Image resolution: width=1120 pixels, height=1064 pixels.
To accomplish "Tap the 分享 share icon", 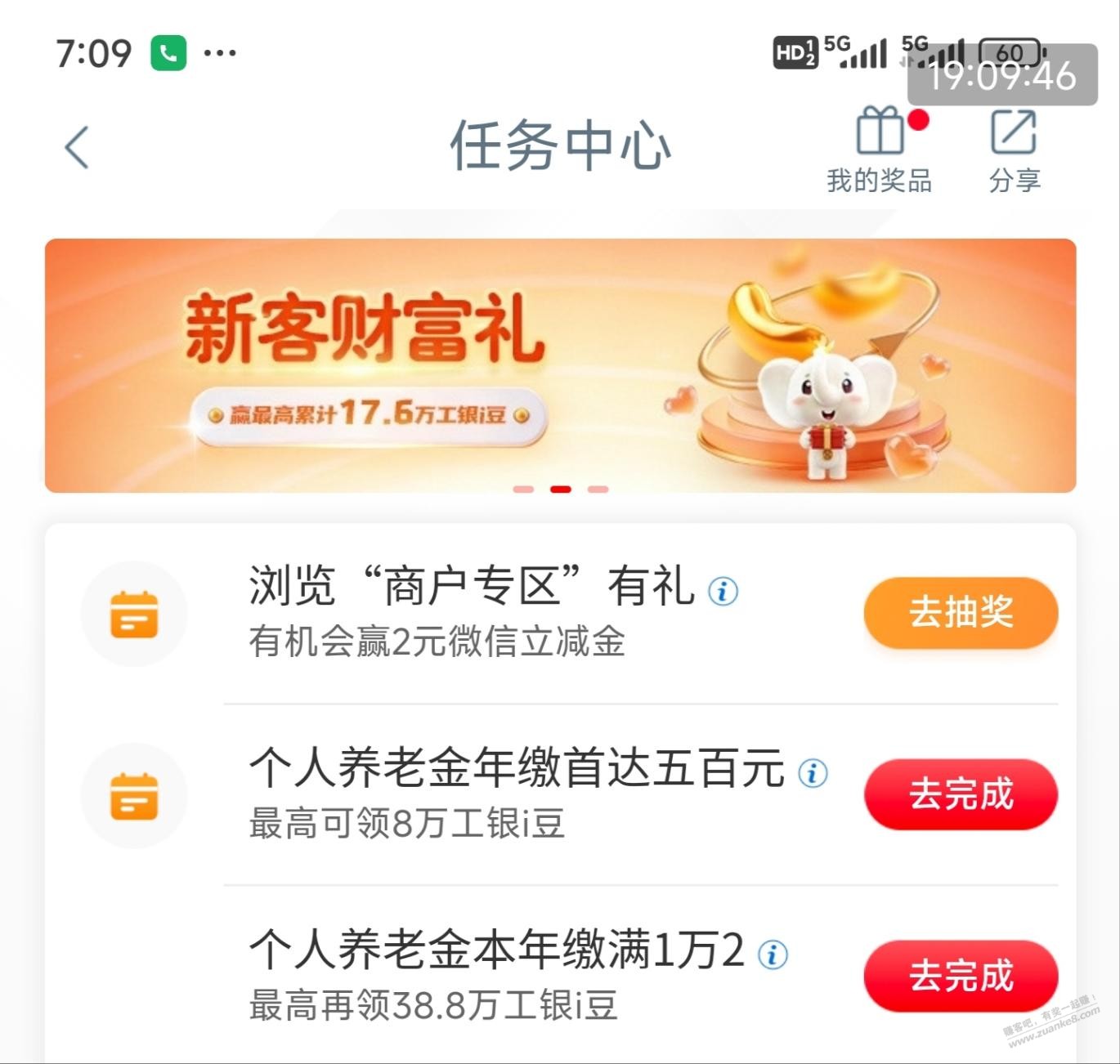I will 1014,135.
